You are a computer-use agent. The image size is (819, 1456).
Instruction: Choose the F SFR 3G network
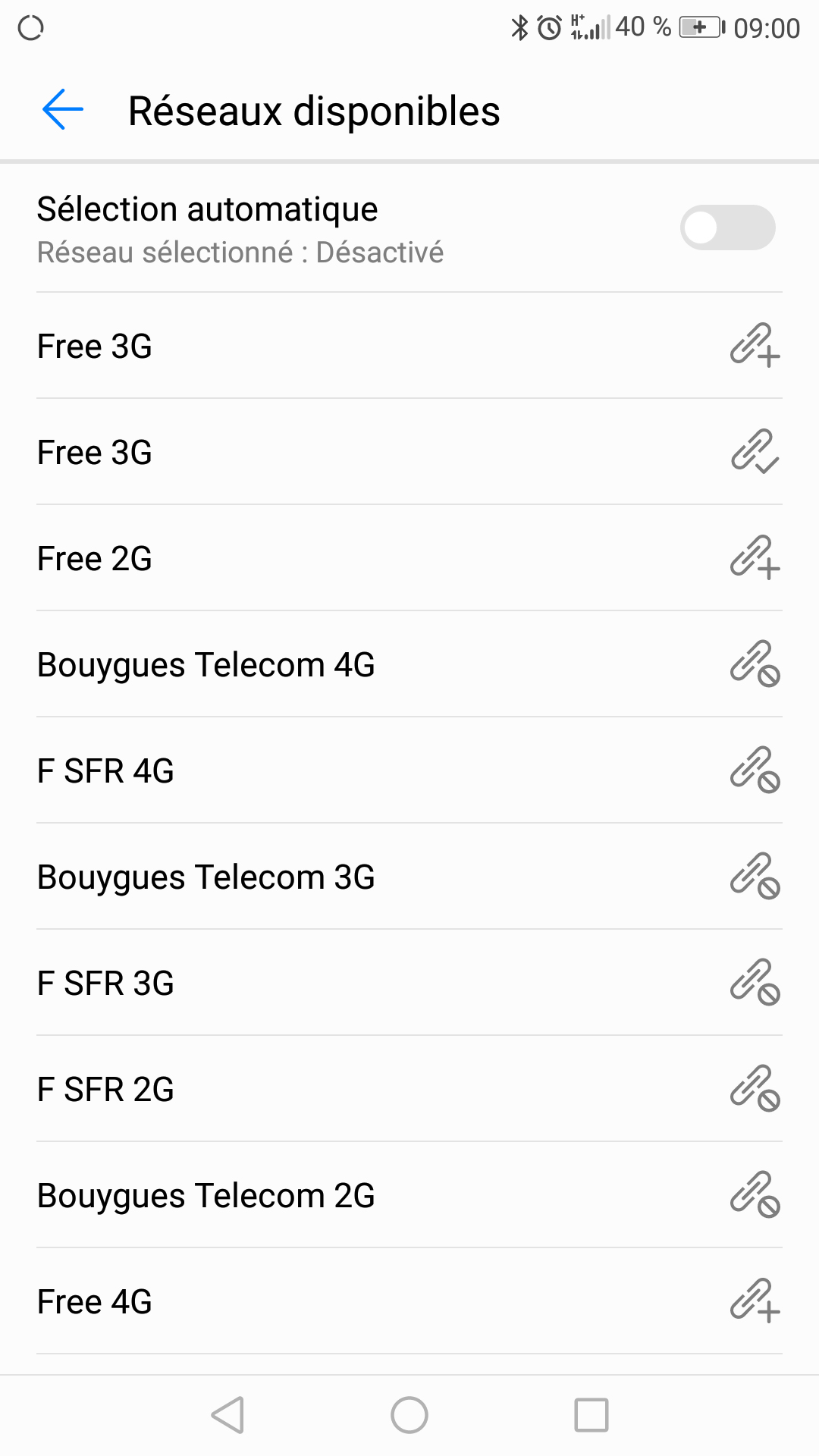(409, 983)
